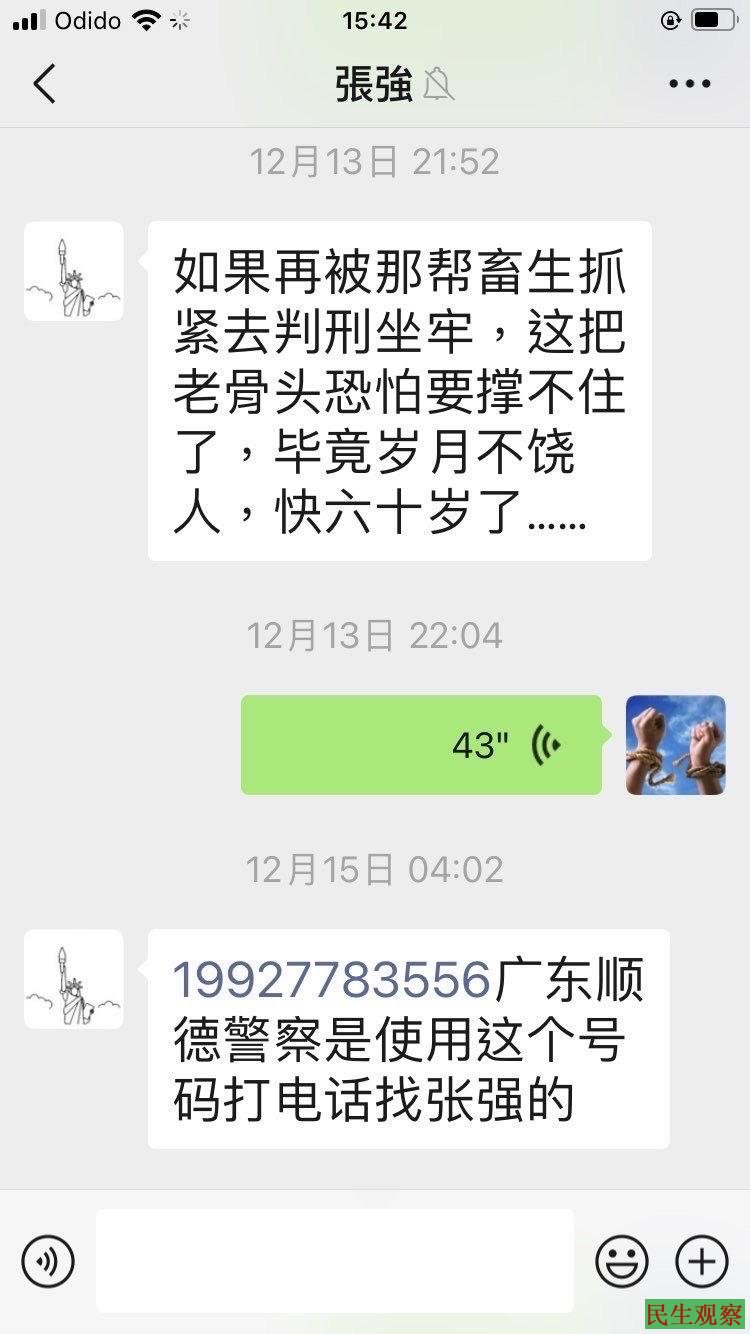Go back from the 張強 chat

(45, 84)
